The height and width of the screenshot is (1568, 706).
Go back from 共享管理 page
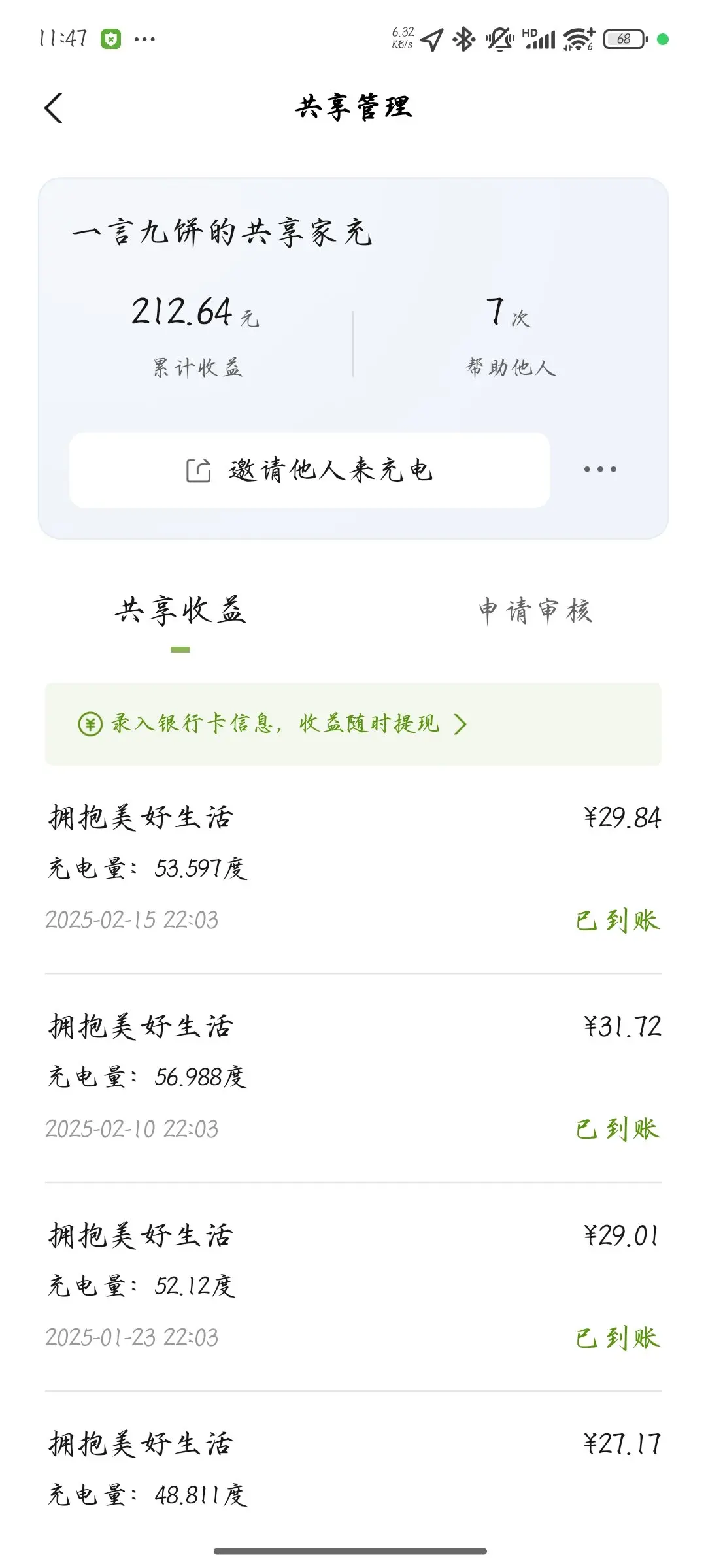54,108
